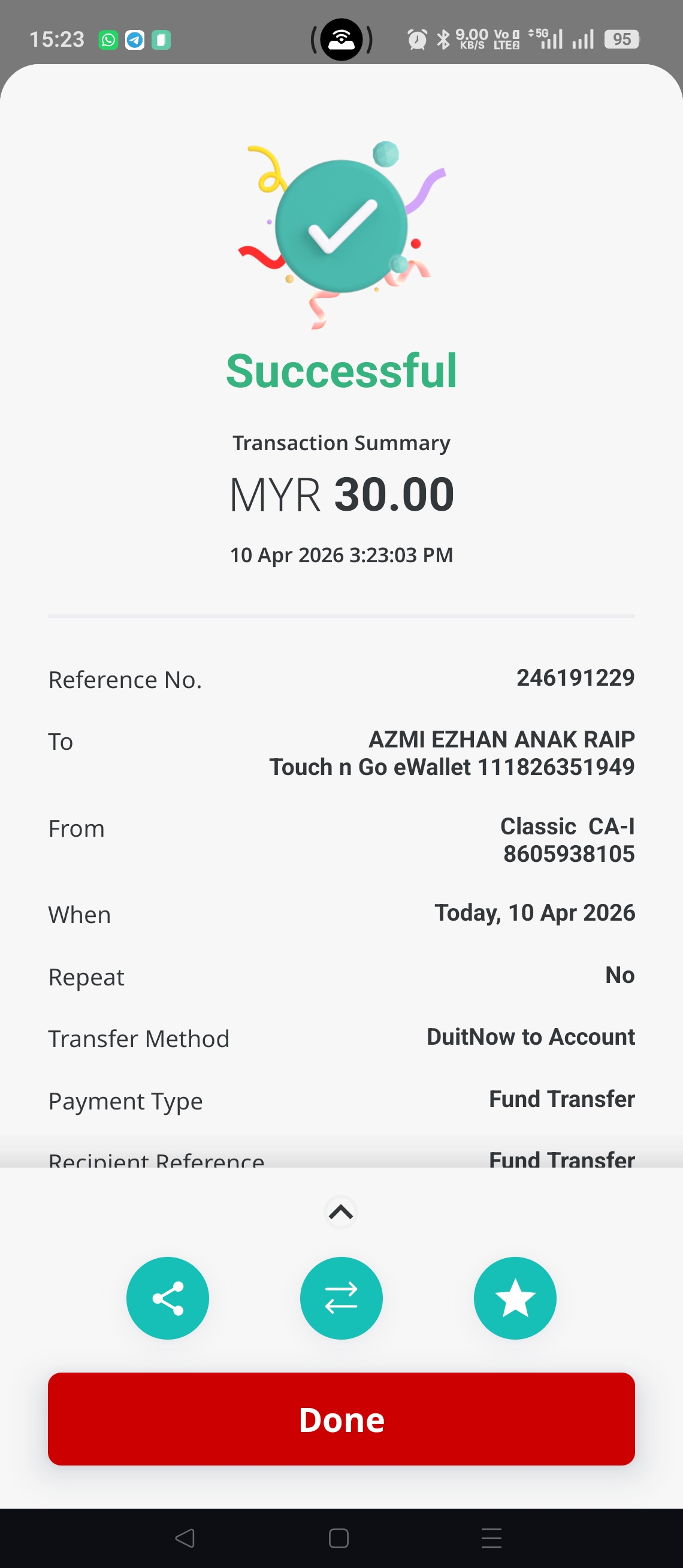
Task: Open recent apps from navigation bar
Action: pos(491,1538)
